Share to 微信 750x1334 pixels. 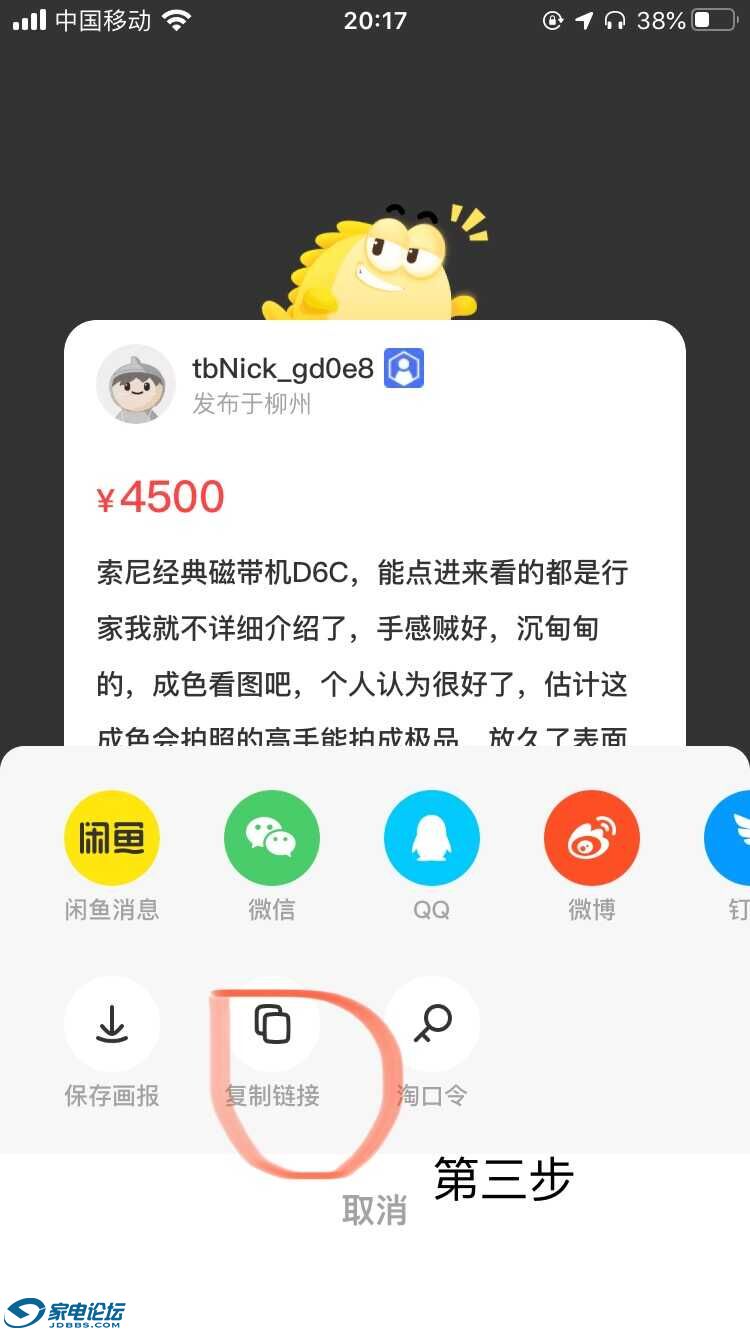[272, 838]
